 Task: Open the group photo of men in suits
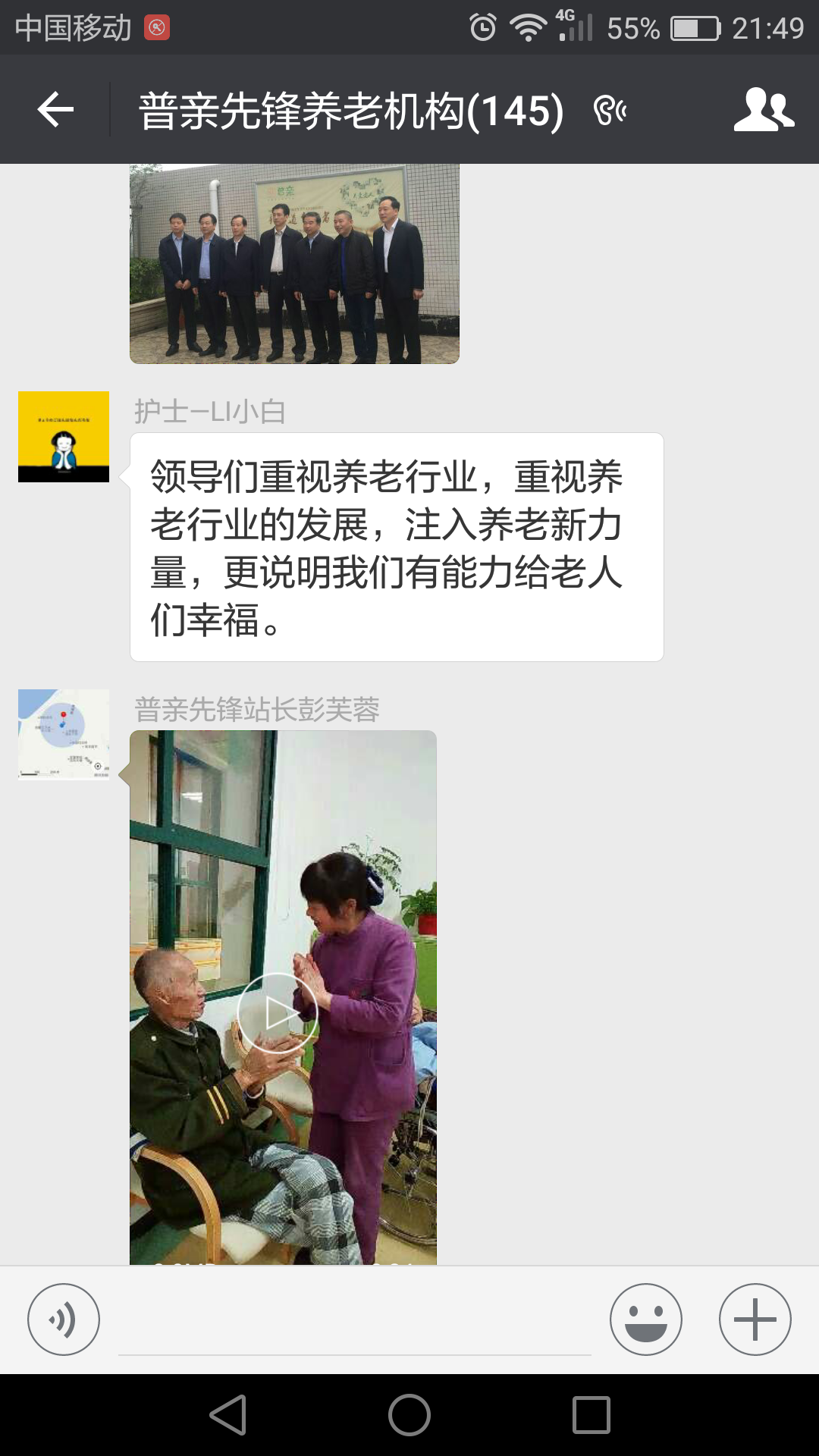[294, 264]
